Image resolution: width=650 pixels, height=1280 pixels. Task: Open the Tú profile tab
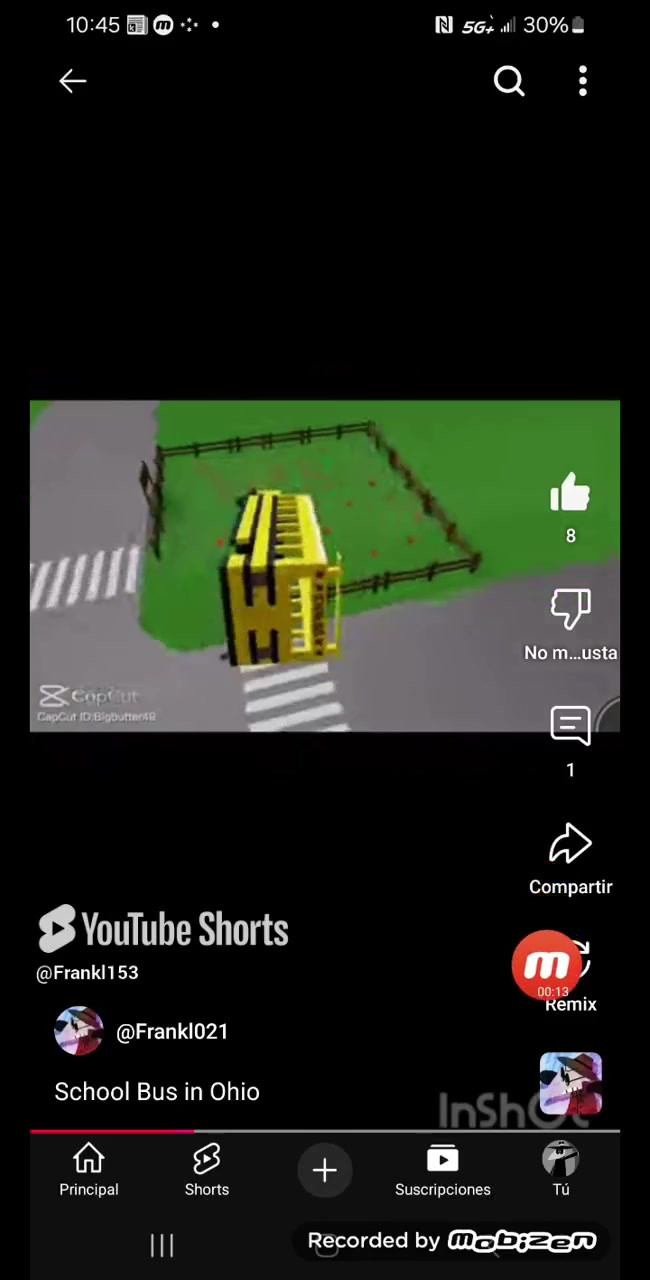coord(561,1171)
